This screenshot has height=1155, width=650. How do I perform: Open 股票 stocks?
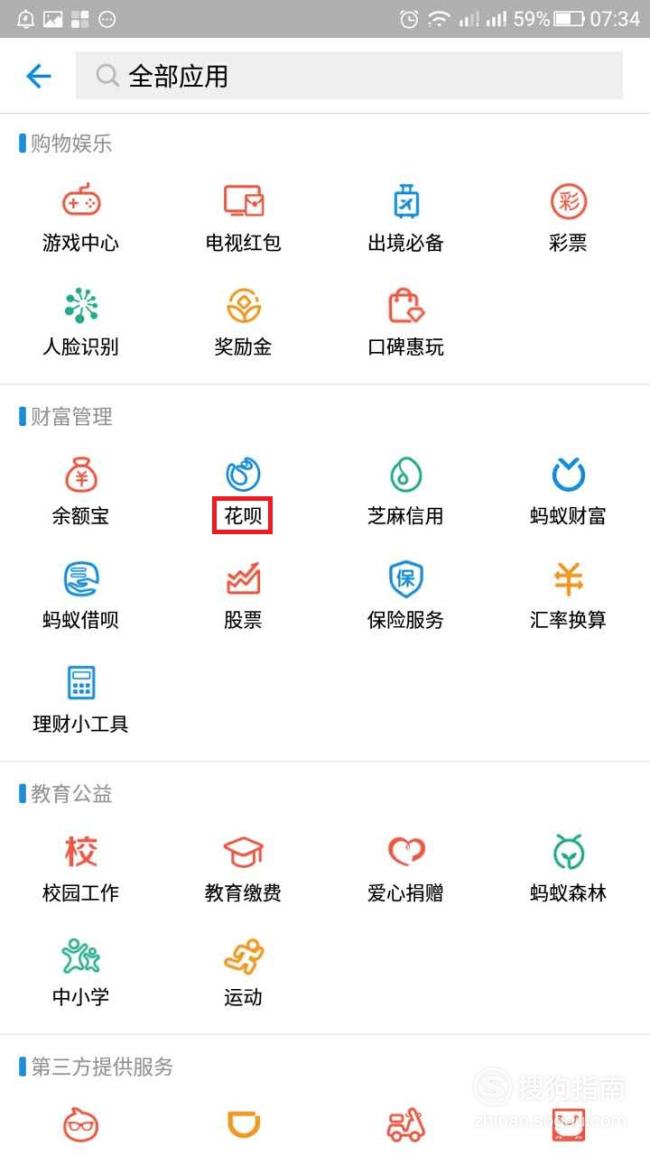pos(243,594)
